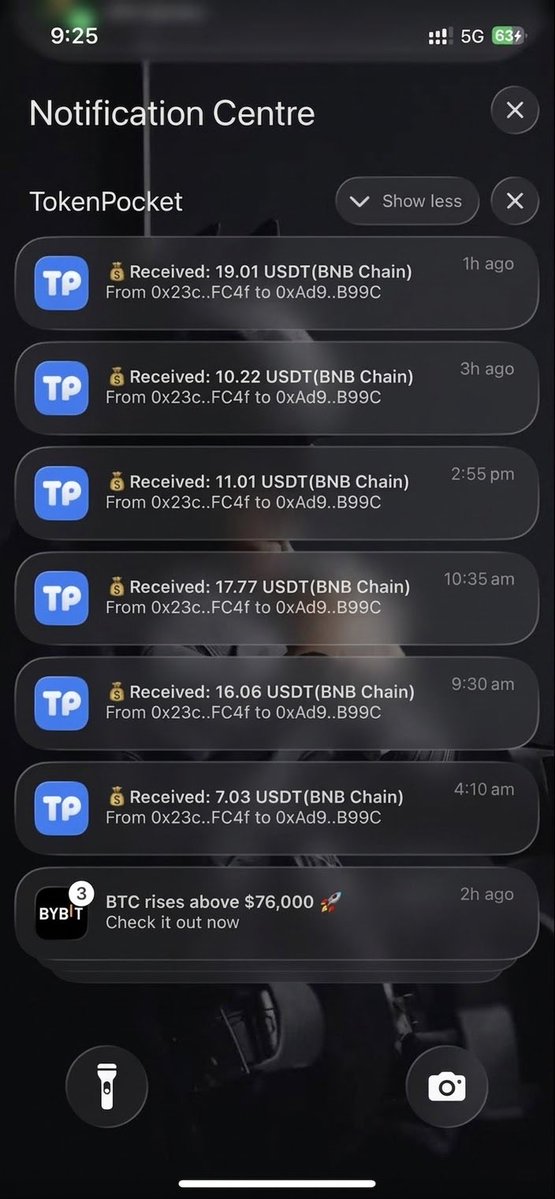Dismiss the TokenPocket notification group
555x1199 pixels.
click(x=514, y=201)
